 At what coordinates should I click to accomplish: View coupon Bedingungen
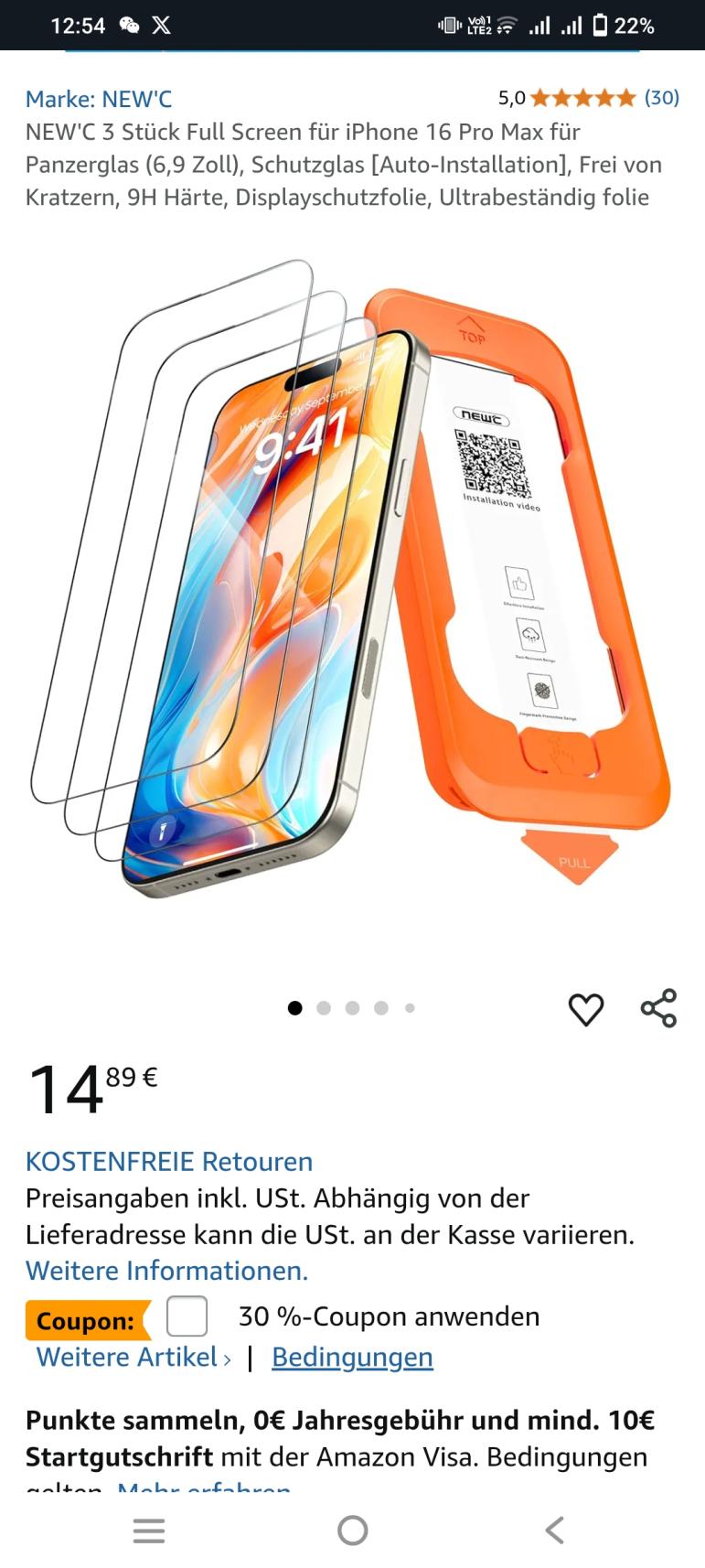[x=352, y=1358]
